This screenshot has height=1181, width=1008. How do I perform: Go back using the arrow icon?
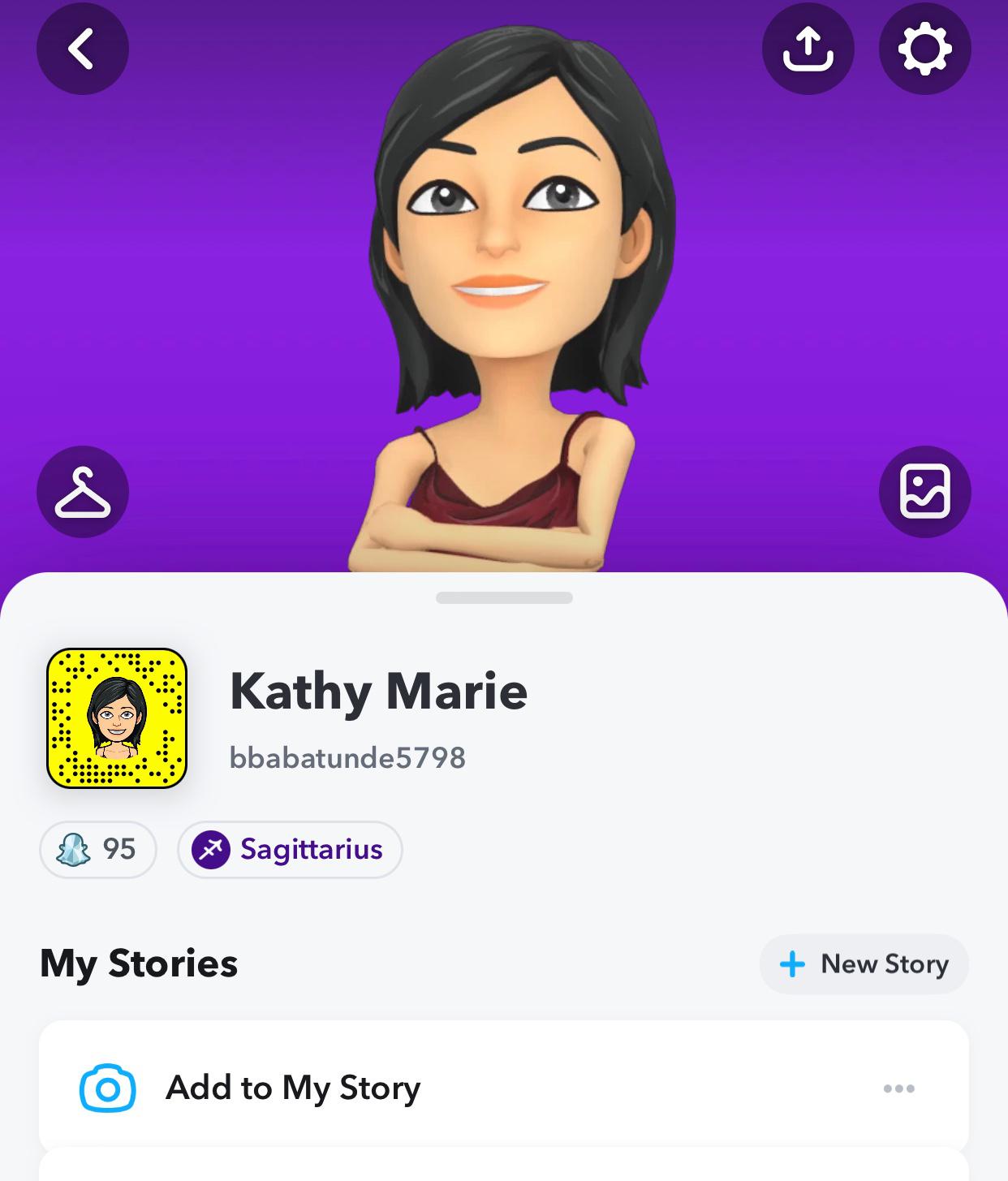[82, 49]
